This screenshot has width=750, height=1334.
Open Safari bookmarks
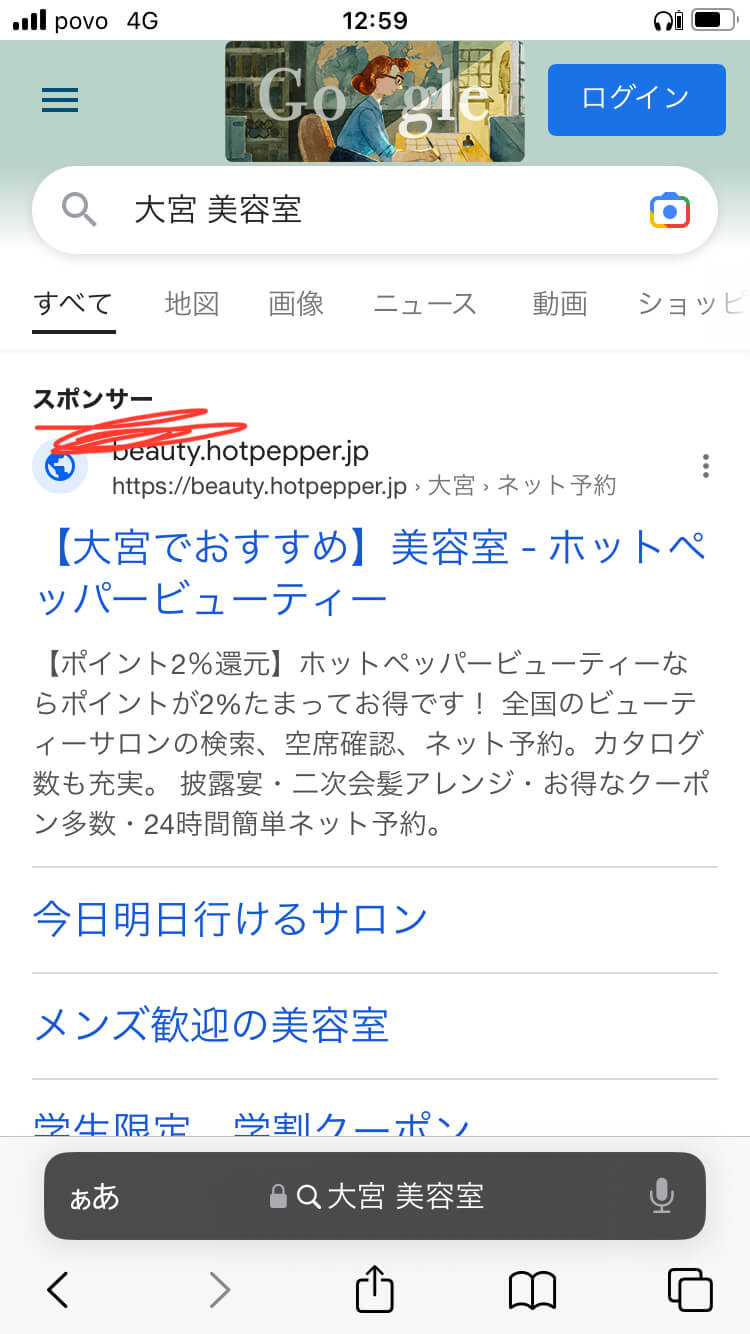point(532,1290)
